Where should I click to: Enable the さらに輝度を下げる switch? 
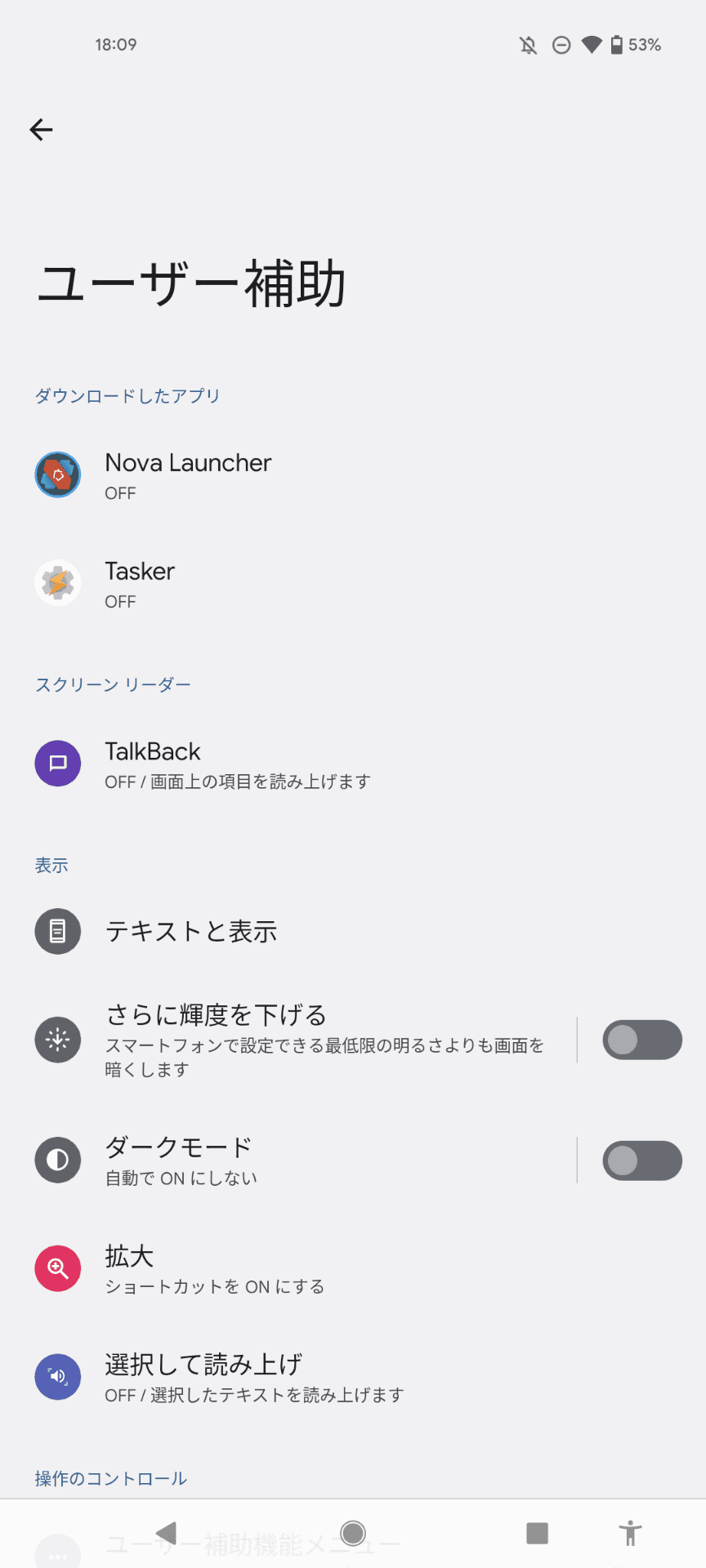(641, 1040)
